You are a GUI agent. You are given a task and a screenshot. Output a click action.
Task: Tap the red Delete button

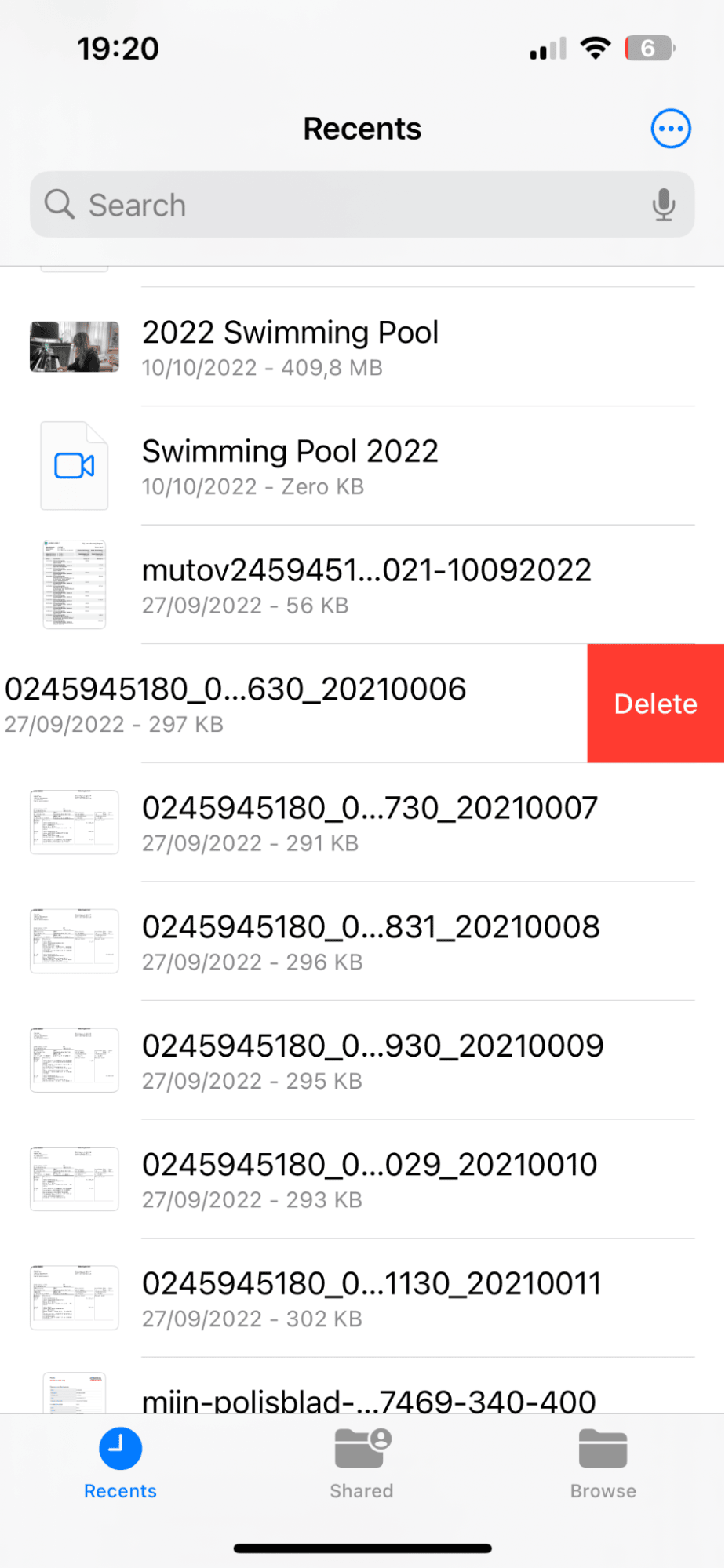pyautogui.click(x=656, y=703)
